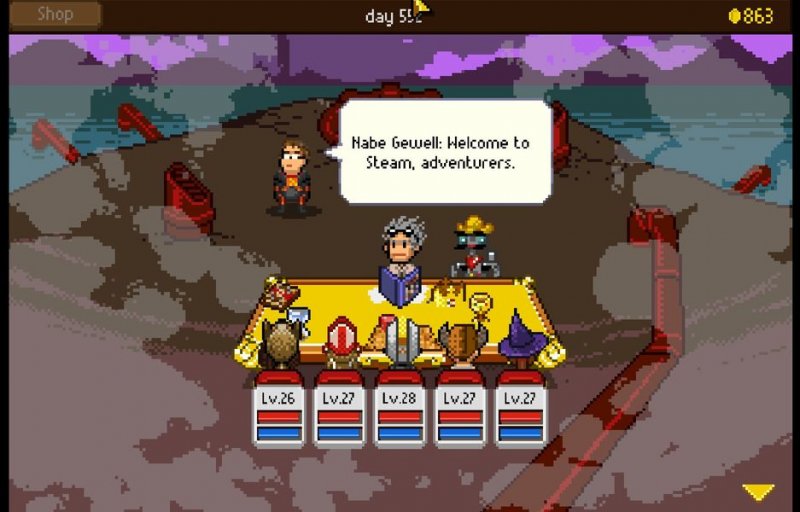Tap the yellow arrow to continue dialogue
The image size is (800, 512).
point(758,492)
